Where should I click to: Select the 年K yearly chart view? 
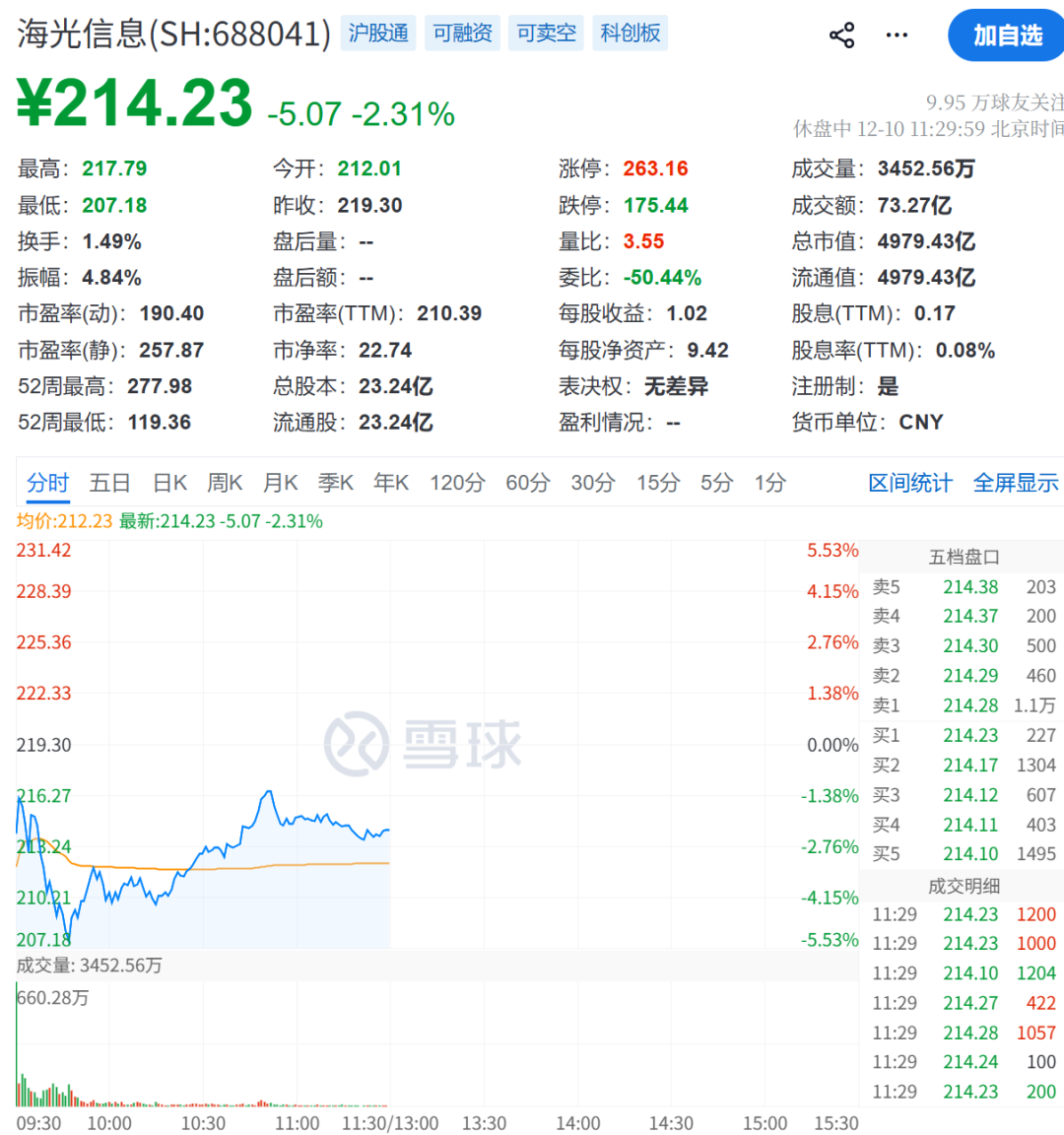390,483
